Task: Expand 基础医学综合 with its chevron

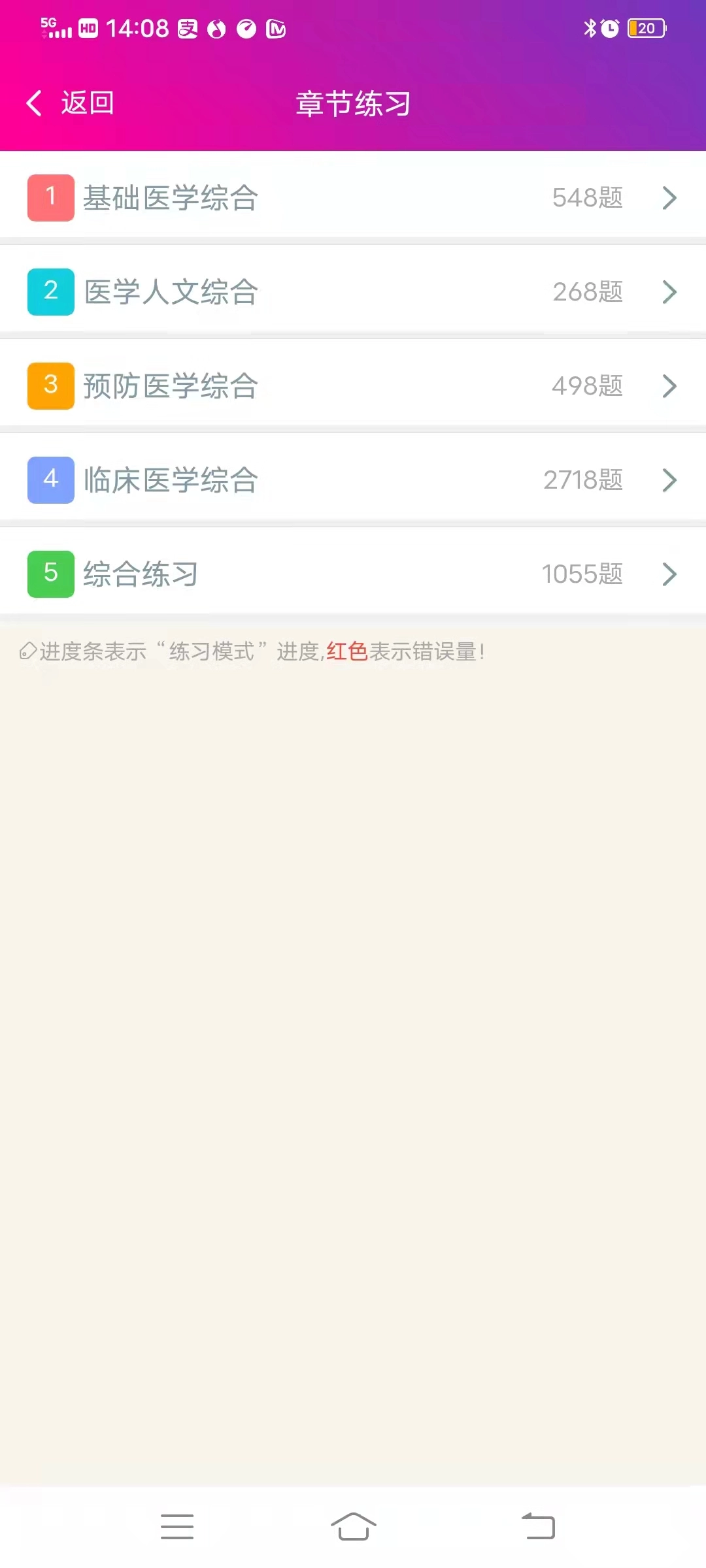Action: click(x=668, y=198)
